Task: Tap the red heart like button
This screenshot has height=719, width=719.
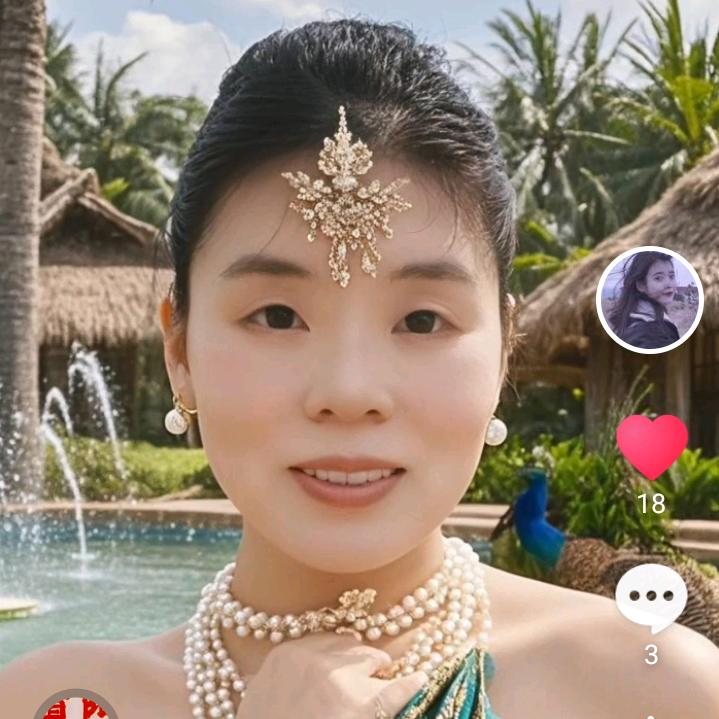Action: (652, 447)
